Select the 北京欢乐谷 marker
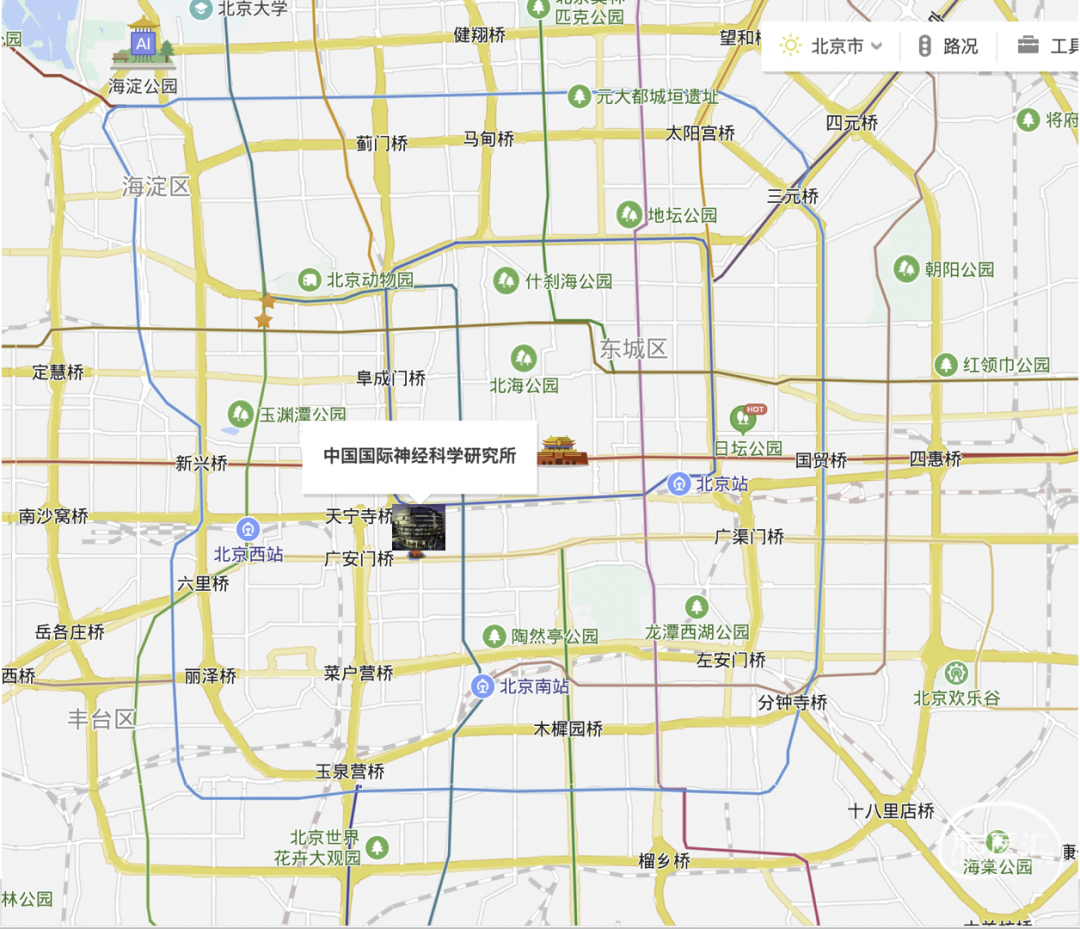 pyautogui.click(x=957, y=672)
